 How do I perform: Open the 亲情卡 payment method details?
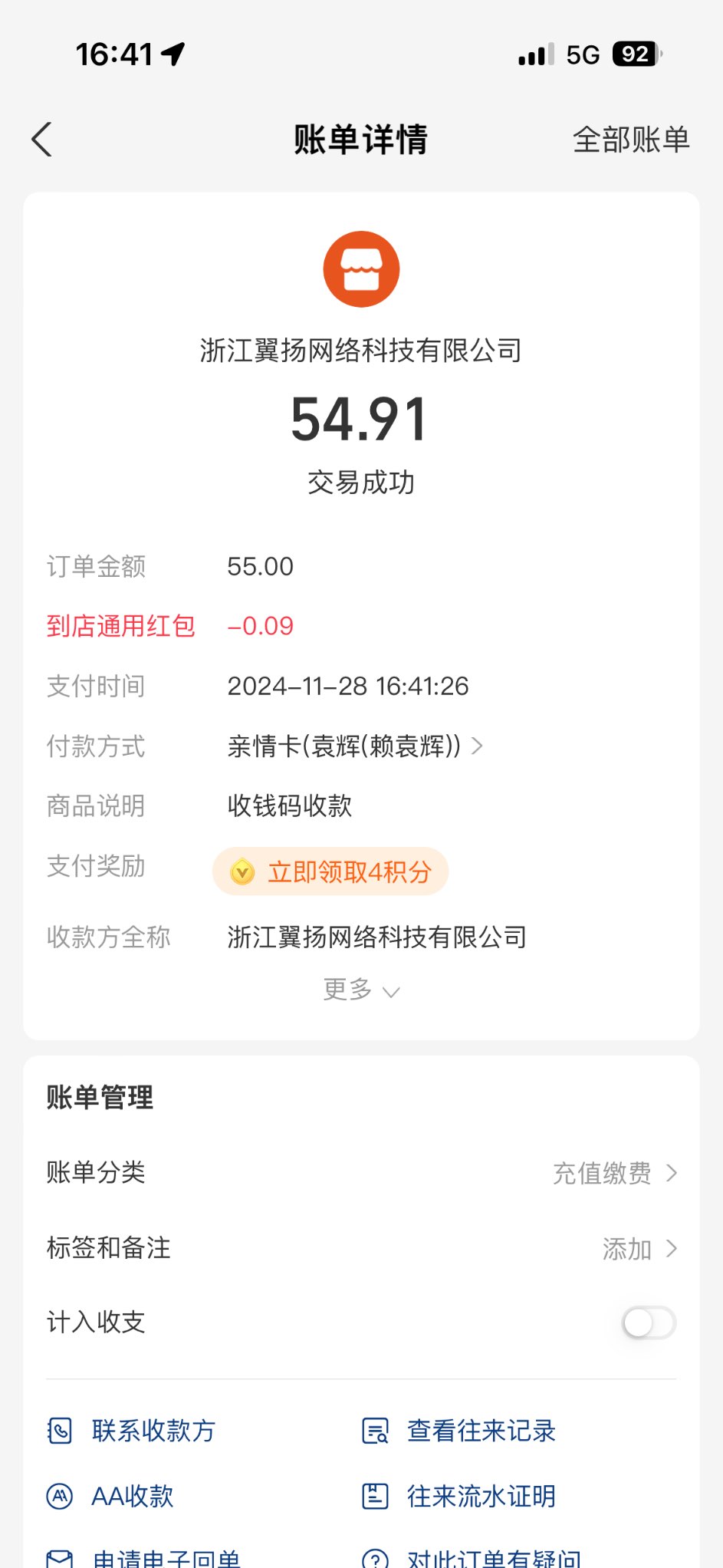[355, 746]
